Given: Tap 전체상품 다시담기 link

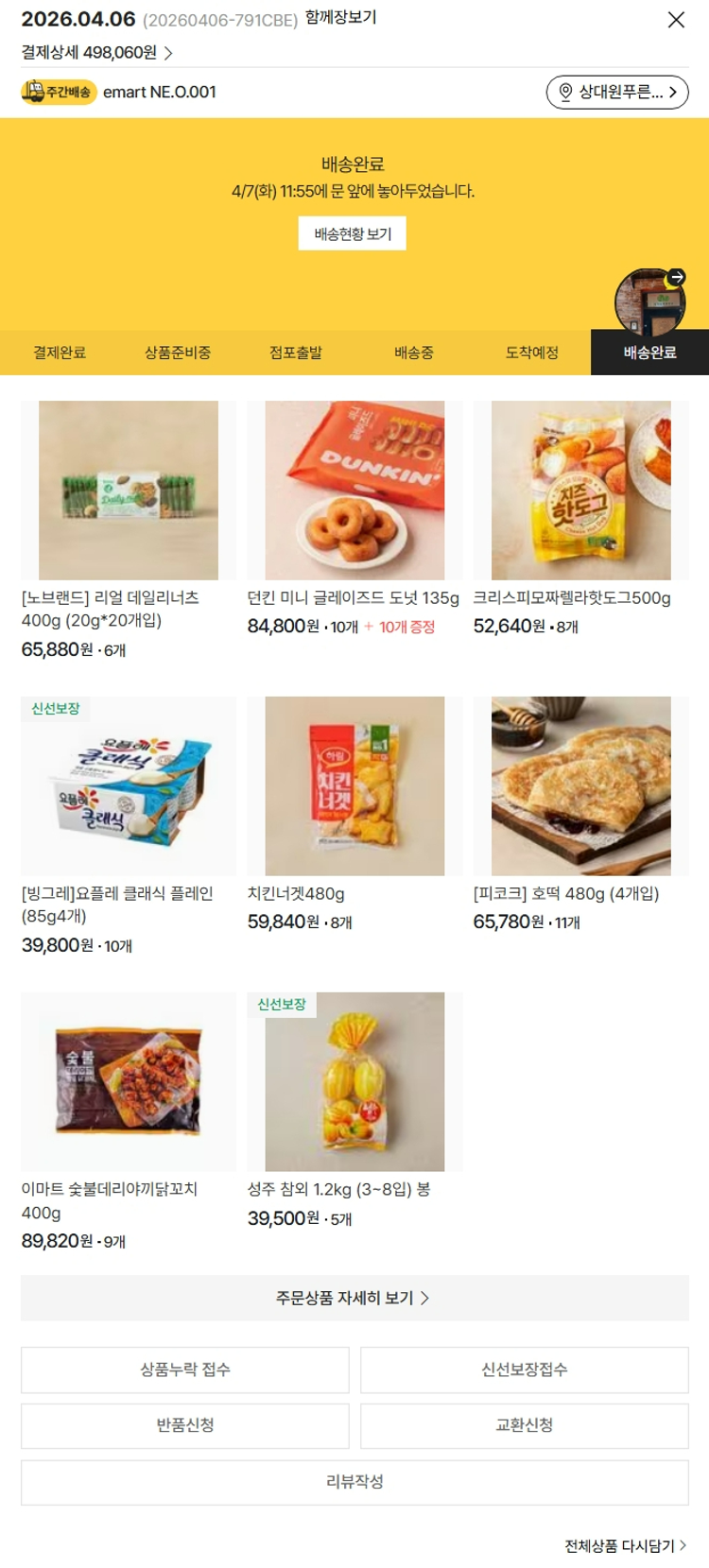Looking at the screenshot, I should pos(625,1546).
